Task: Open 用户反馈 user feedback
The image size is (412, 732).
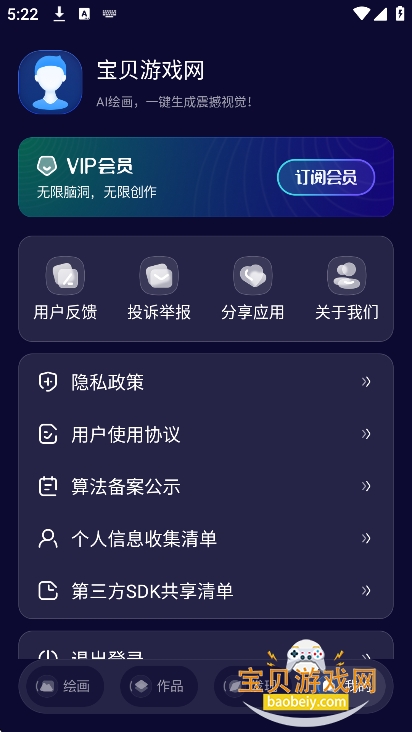Action: [x=65, y=289]
